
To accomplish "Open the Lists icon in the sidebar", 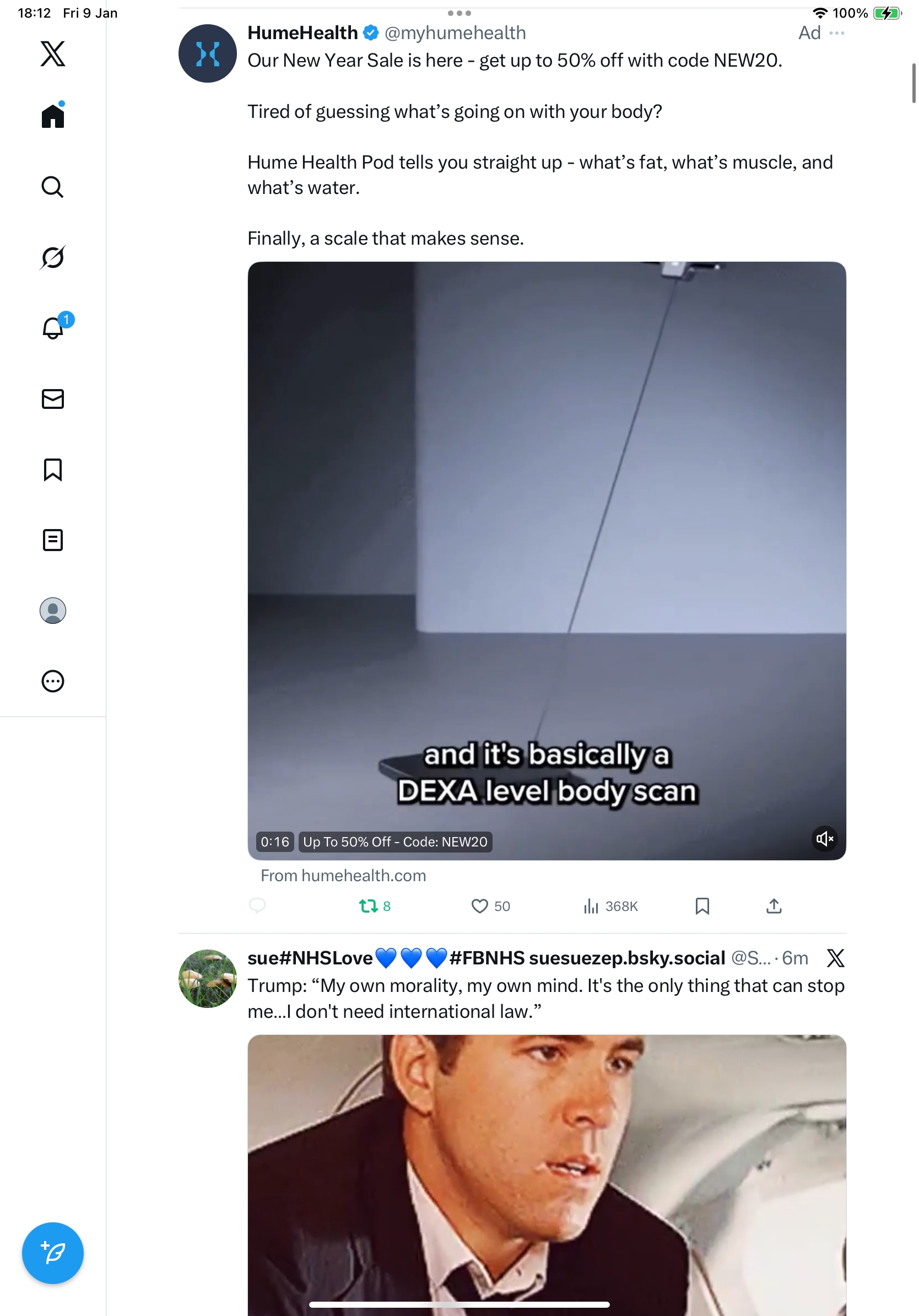I will (53, 540).
